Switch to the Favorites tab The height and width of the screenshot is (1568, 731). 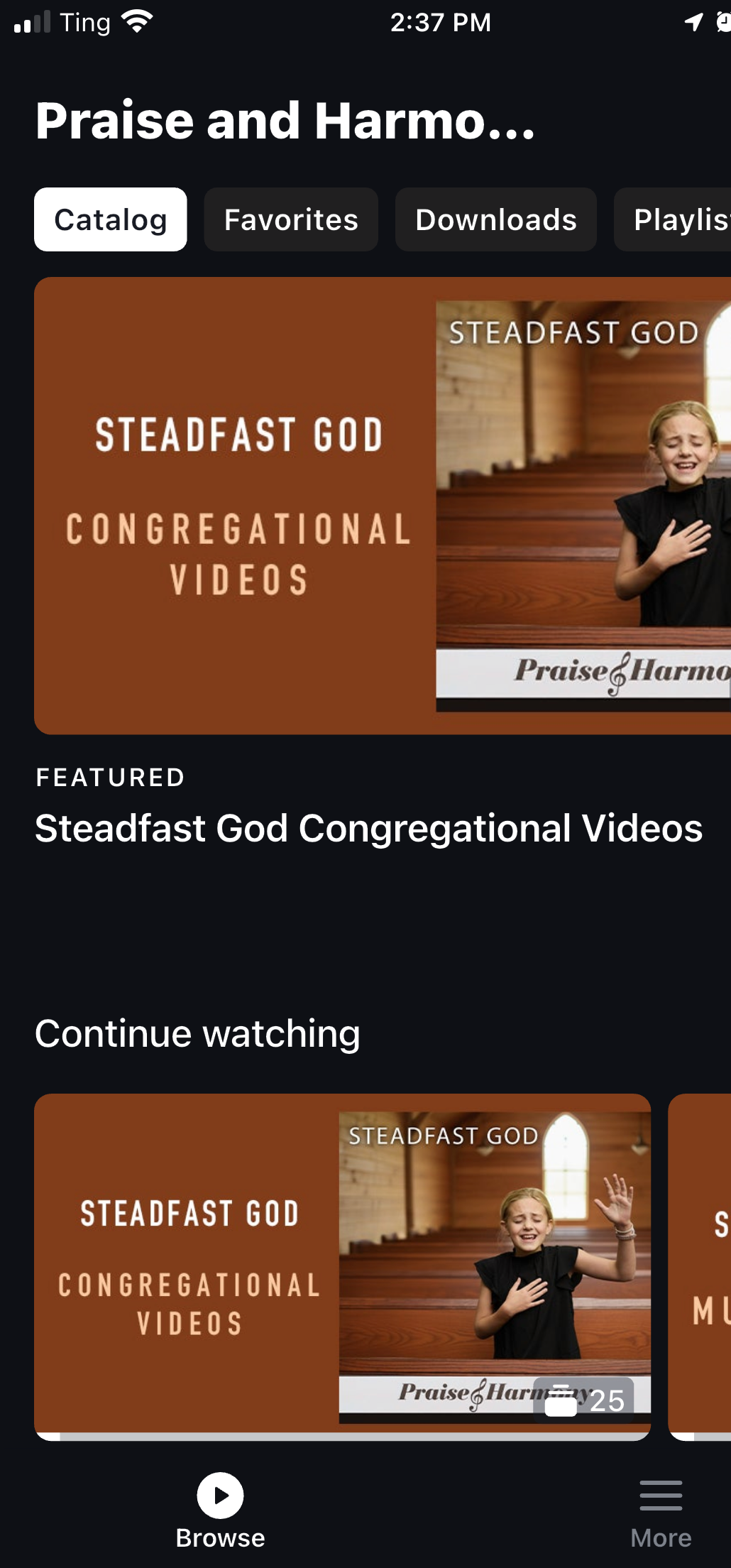click(x=290, y=219)
